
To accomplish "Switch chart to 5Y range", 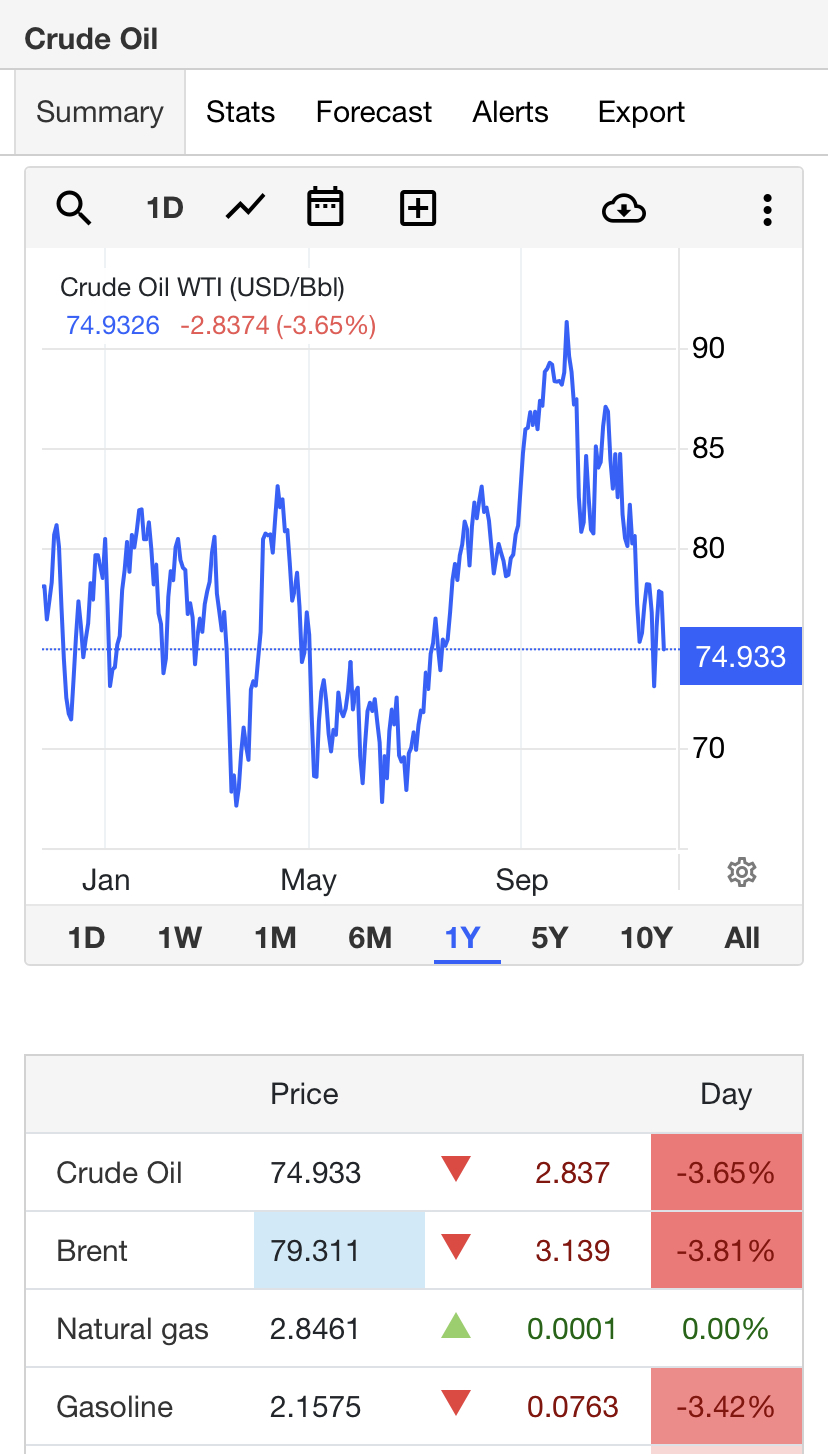I will [550, 938].
